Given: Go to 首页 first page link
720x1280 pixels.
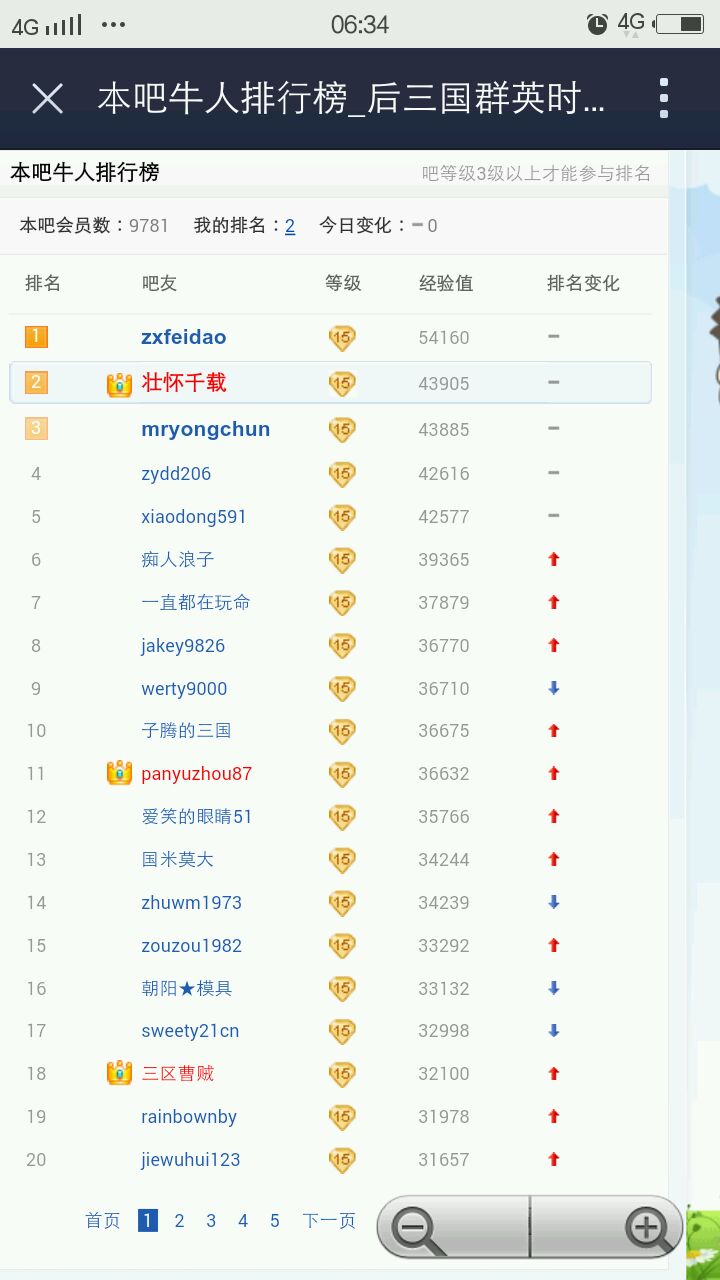Looking at the screenshot, I should 102,1221.
